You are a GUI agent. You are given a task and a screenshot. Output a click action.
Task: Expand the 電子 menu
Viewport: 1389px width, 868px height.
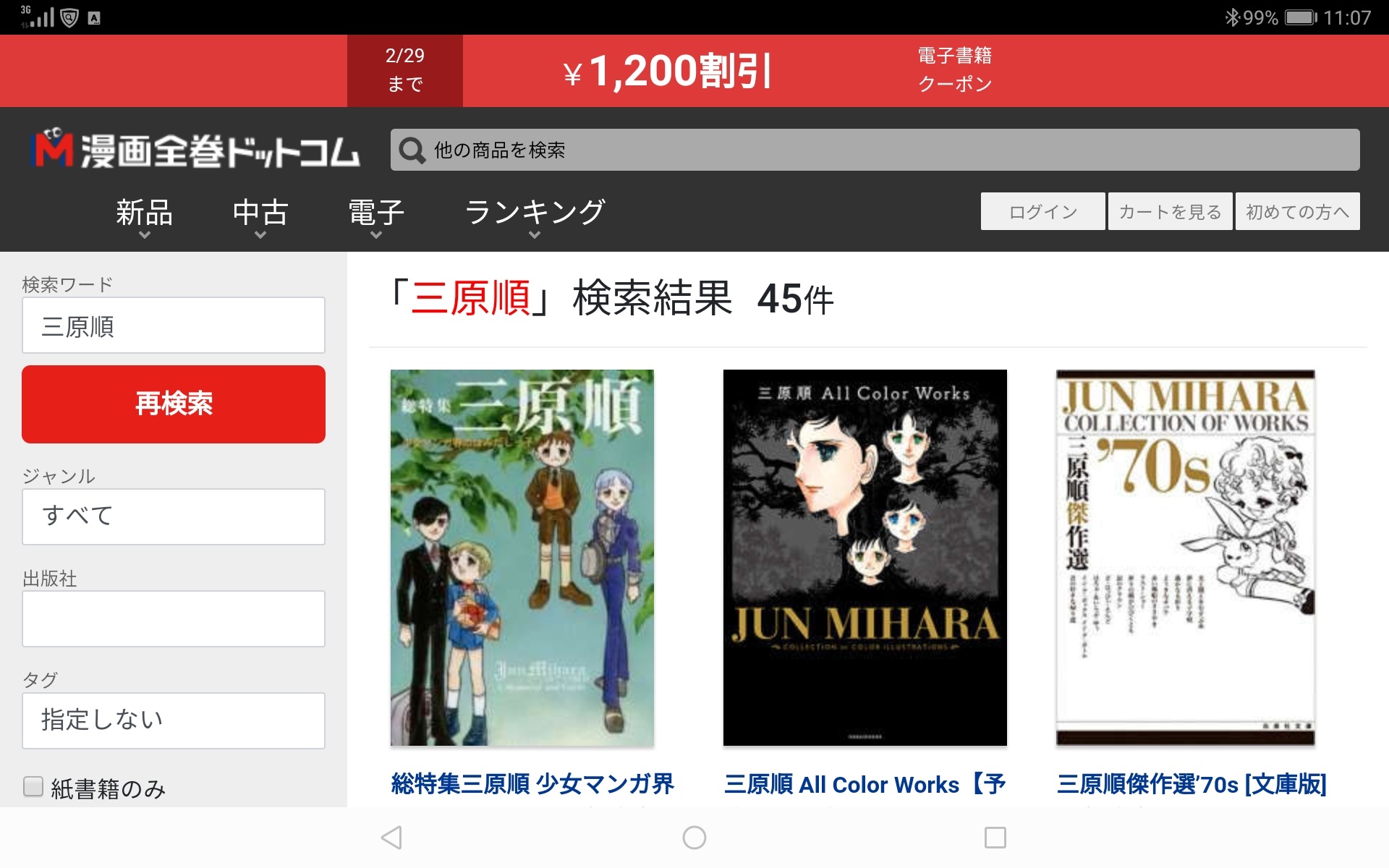click(x=375, y=215)
